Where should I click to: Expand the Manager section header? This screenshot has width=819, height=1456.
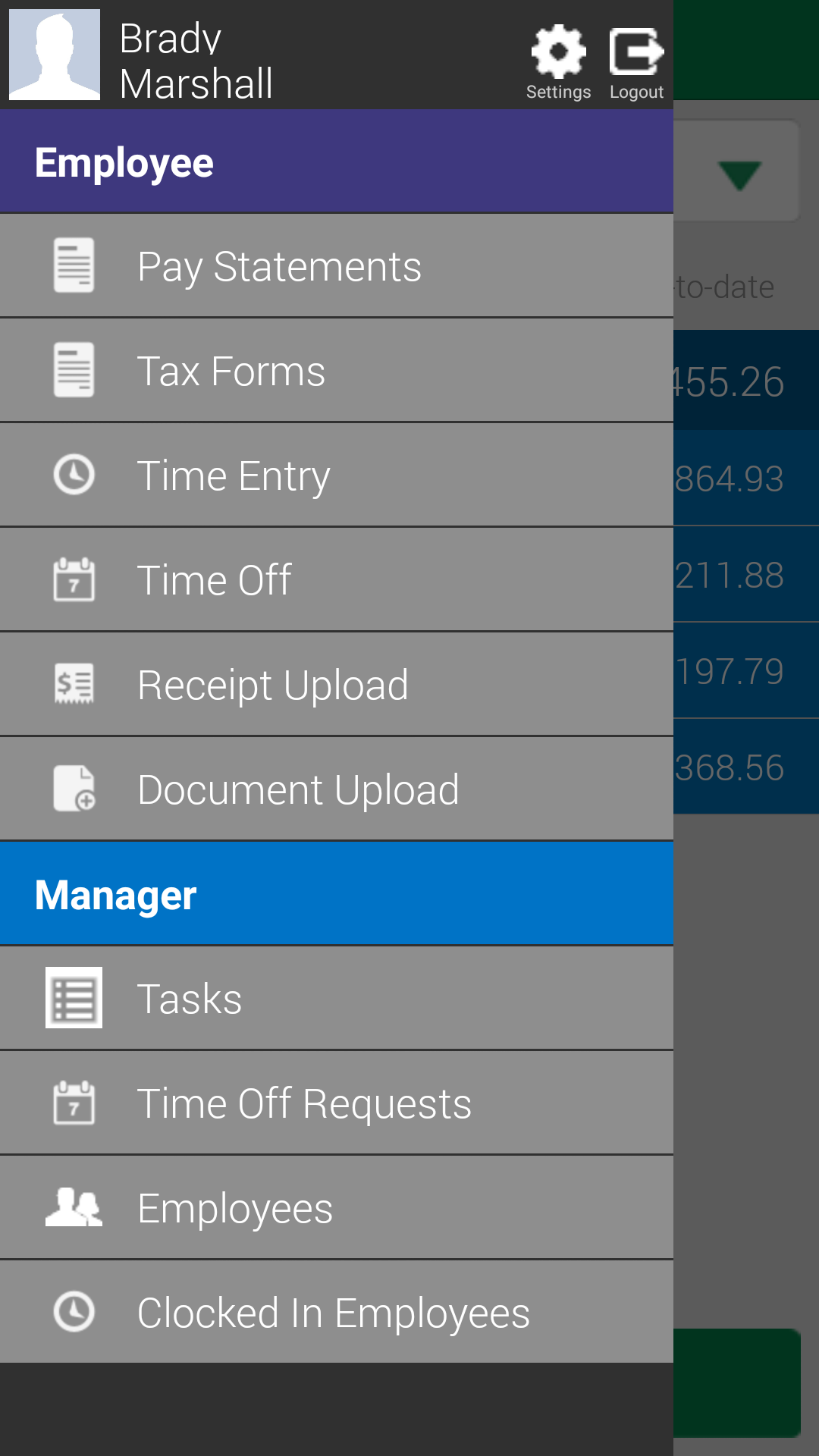pyautogui.click(x=337, y=893)
